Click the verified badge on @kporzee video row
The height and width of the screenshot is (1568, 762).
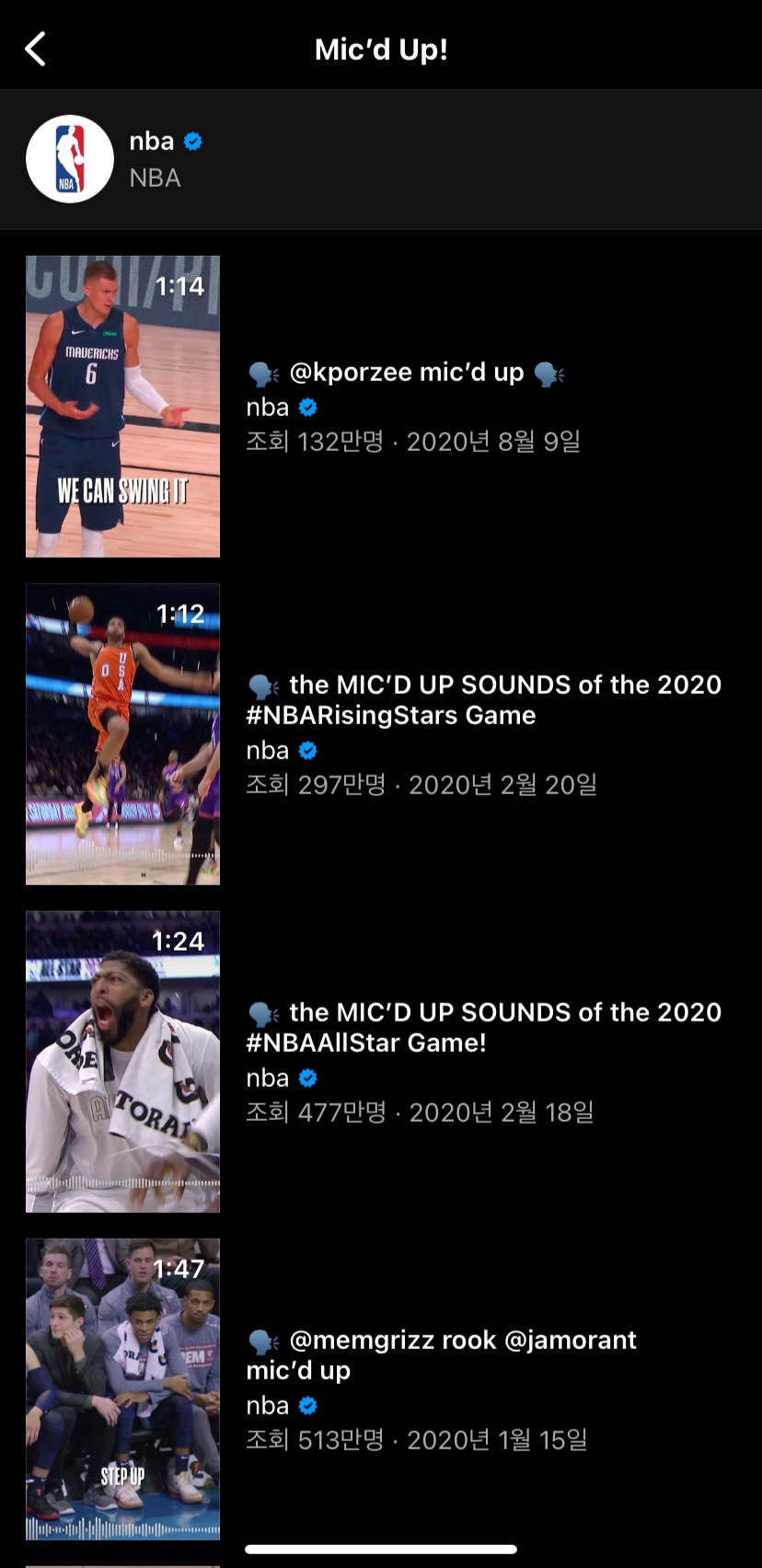pyautogui.click(x=307, y=407)
